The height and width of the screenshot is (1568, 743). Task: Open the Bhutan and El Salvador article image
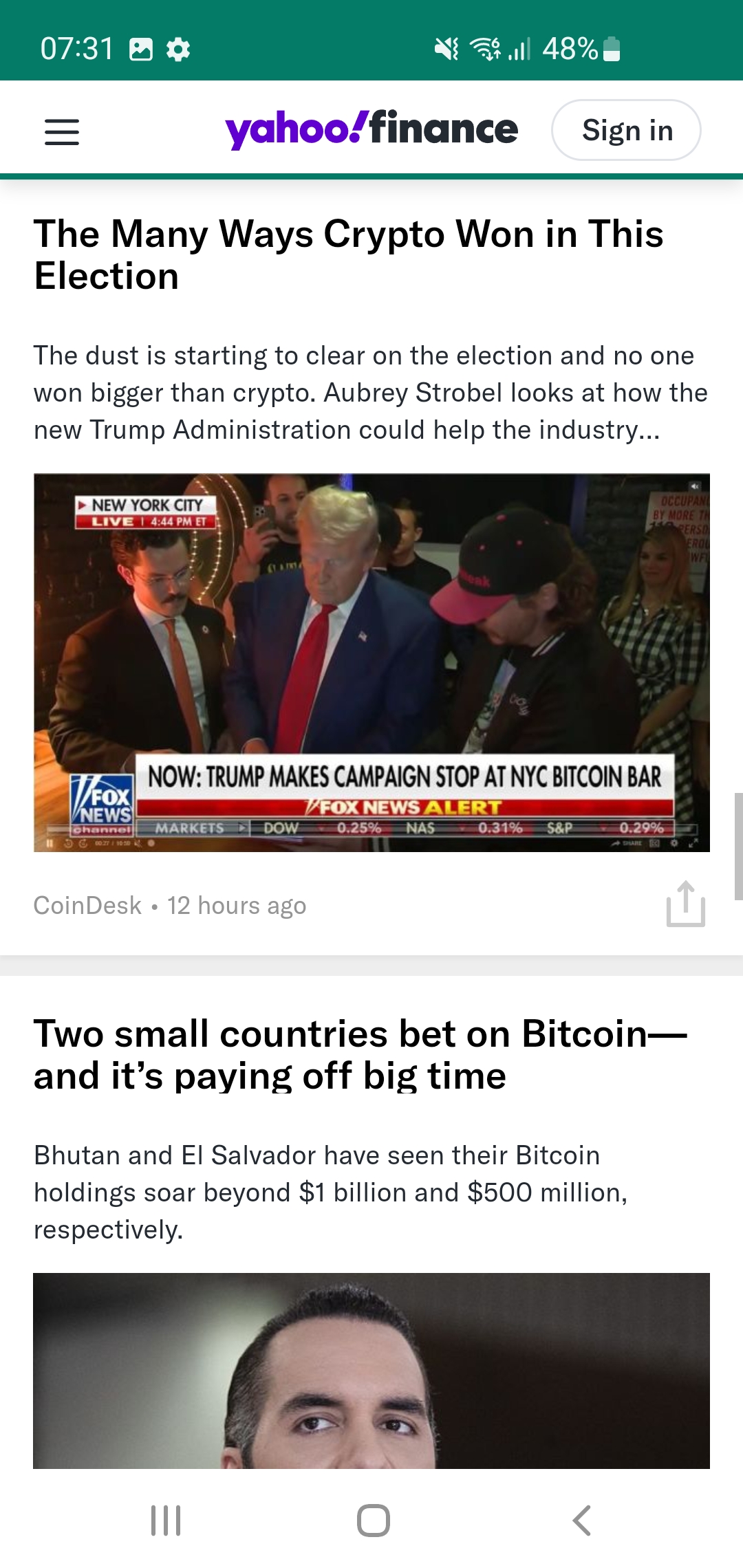point(371,1371)
